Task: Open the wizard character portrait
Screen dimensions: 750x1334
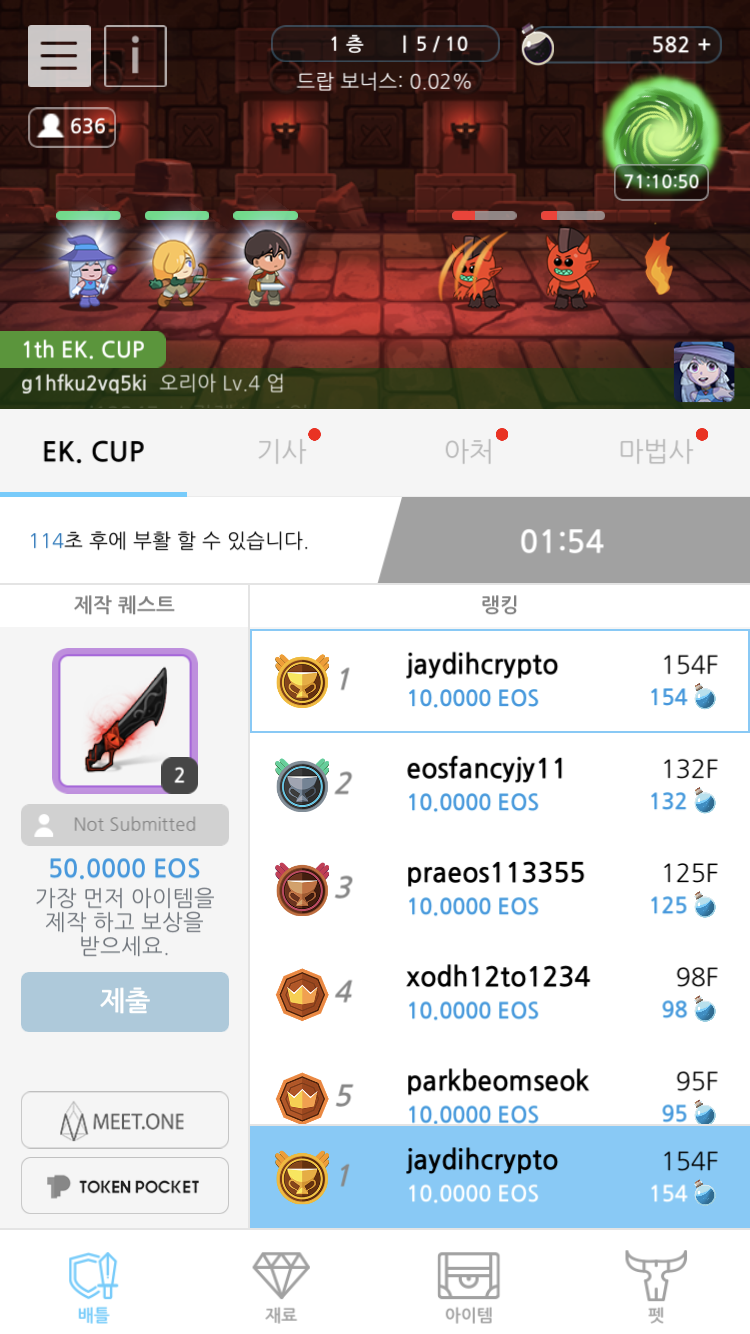Action: [x=704, y=372]
